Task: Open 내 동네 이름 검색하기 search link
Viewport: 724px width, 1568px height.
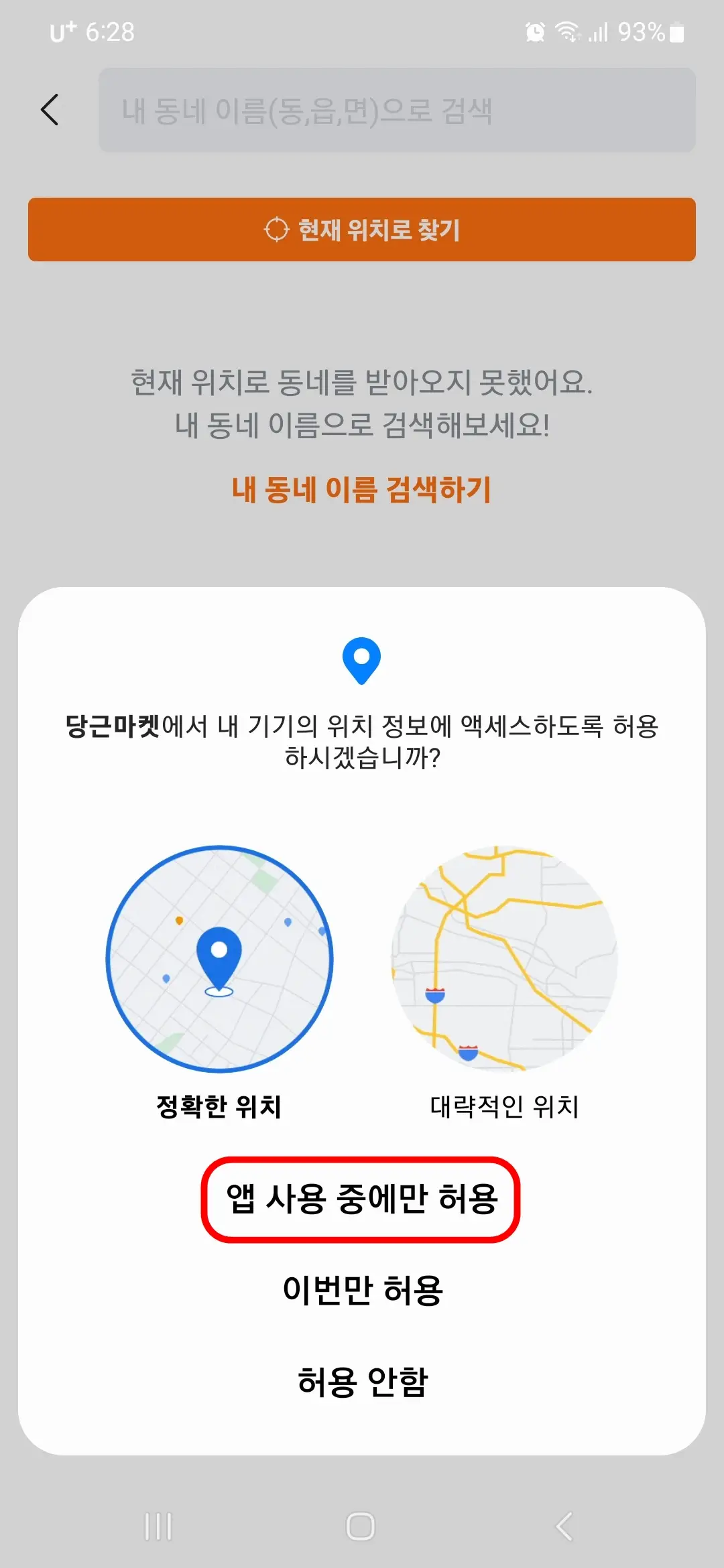Action: click(x=361, y=490)
